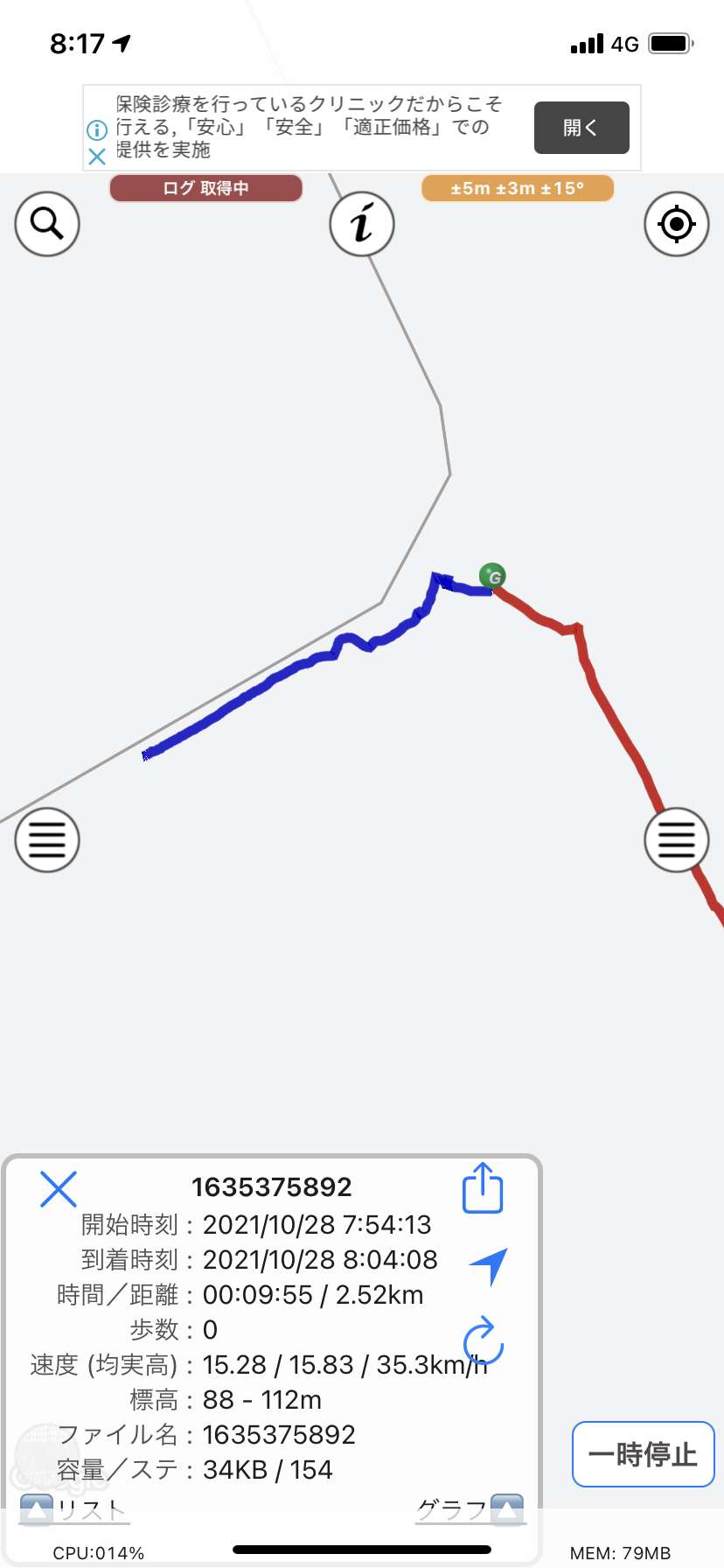Center map on current location

pos(676,224)
